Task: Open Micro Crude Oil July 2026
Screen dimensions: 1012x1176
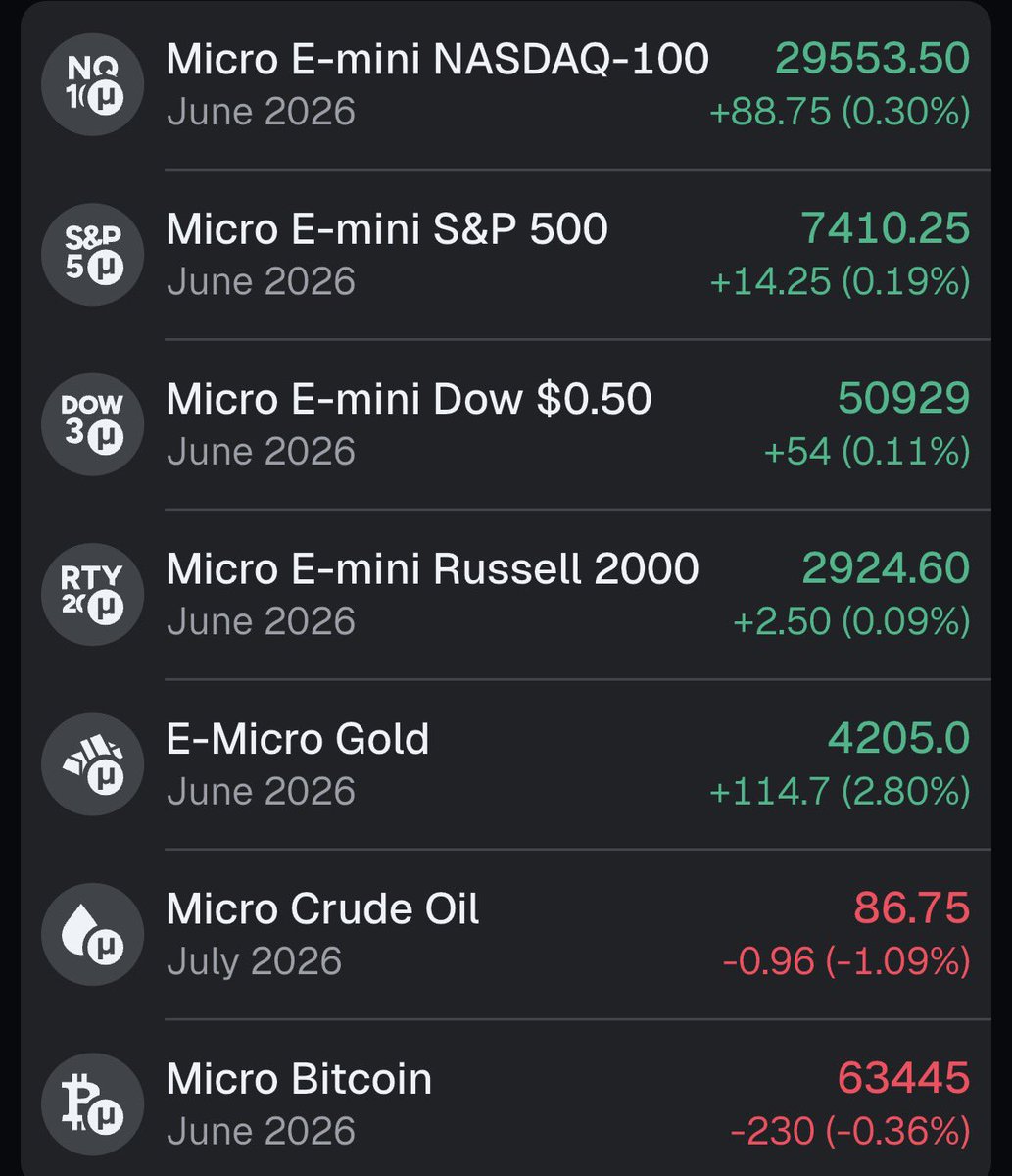Action: point(506,934)
